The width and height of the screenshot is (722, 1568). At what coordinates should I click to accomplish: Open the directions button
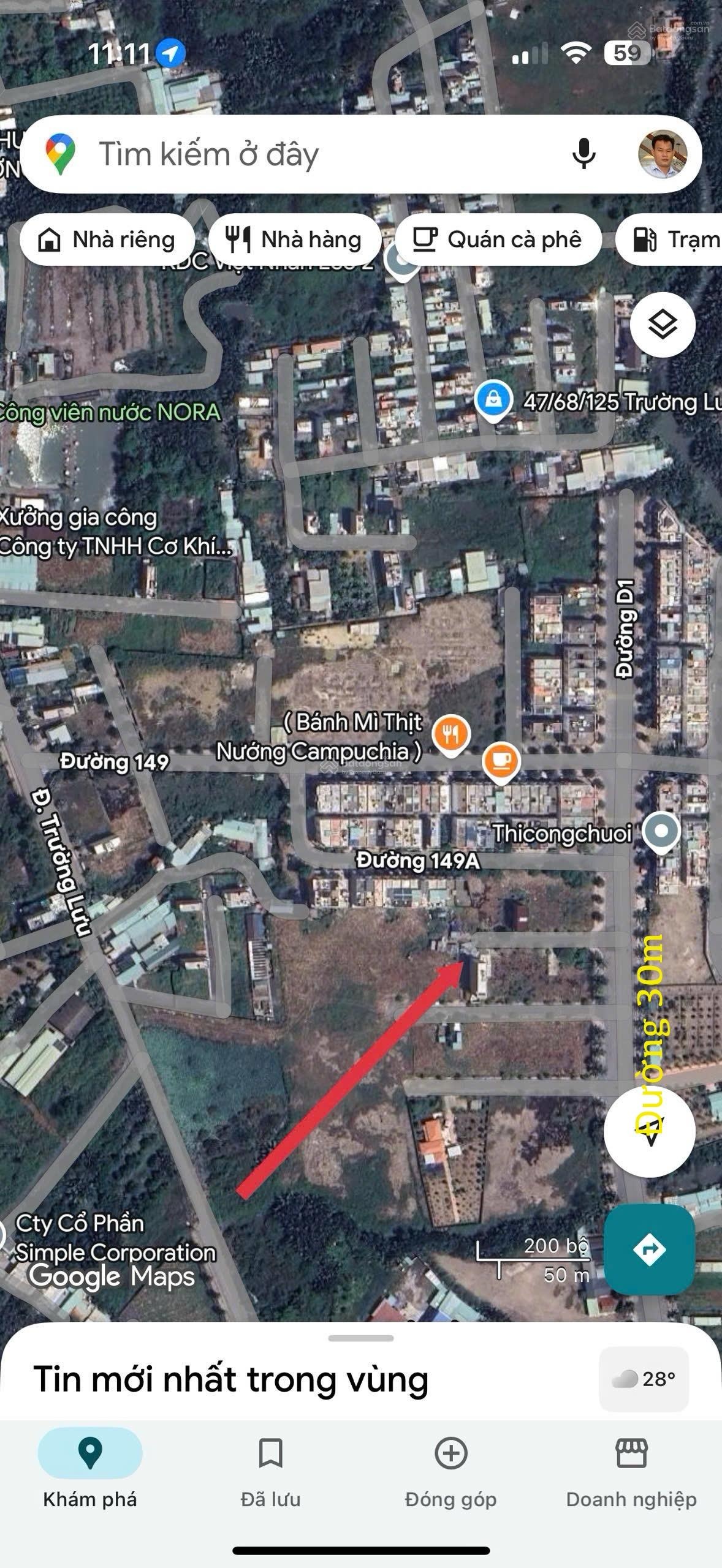tap(649, 1248)
